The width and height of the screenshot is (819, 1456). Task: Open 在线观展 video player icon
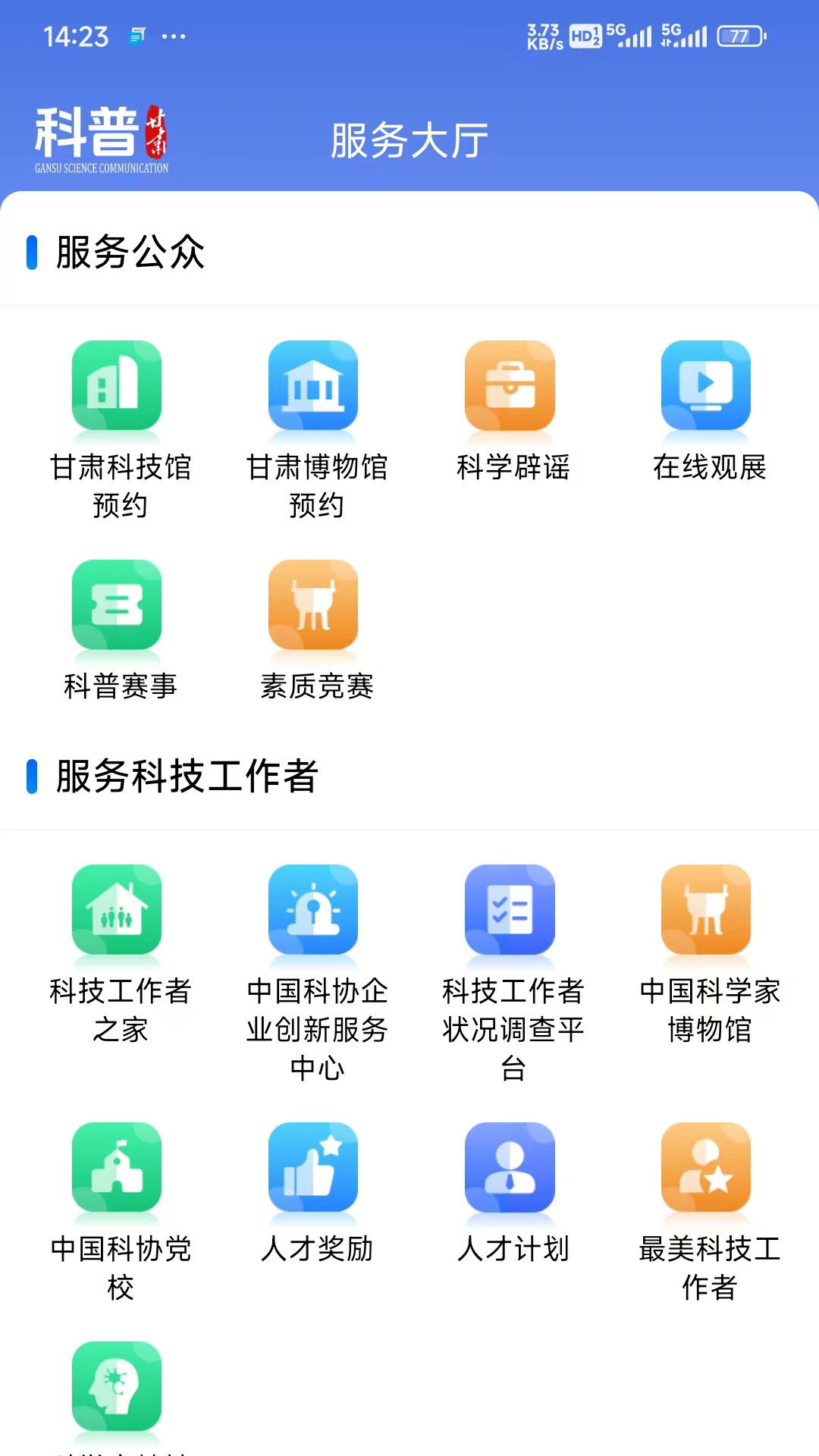(705, 385)
